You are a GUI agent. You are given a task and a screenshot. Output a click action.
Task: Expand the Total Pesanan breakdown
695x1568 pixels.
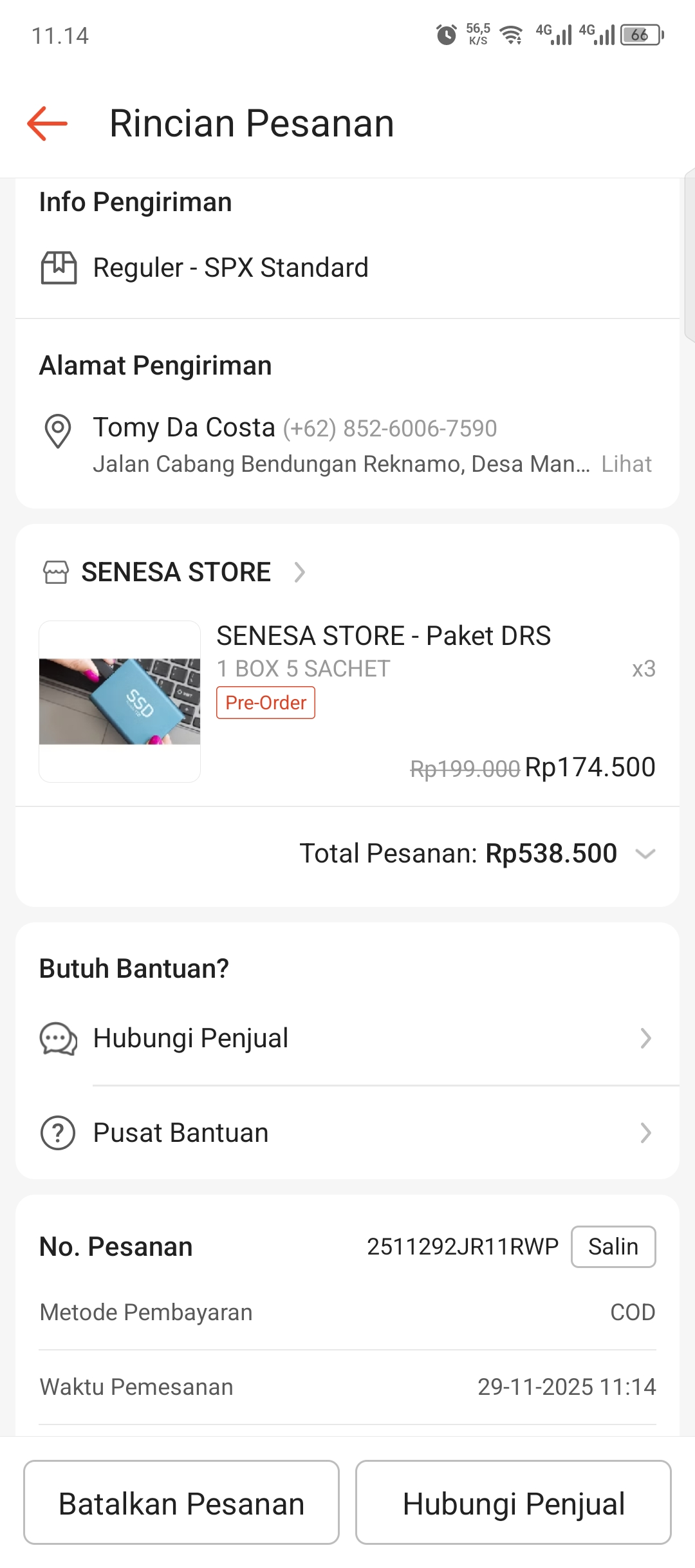click(645, 854)
